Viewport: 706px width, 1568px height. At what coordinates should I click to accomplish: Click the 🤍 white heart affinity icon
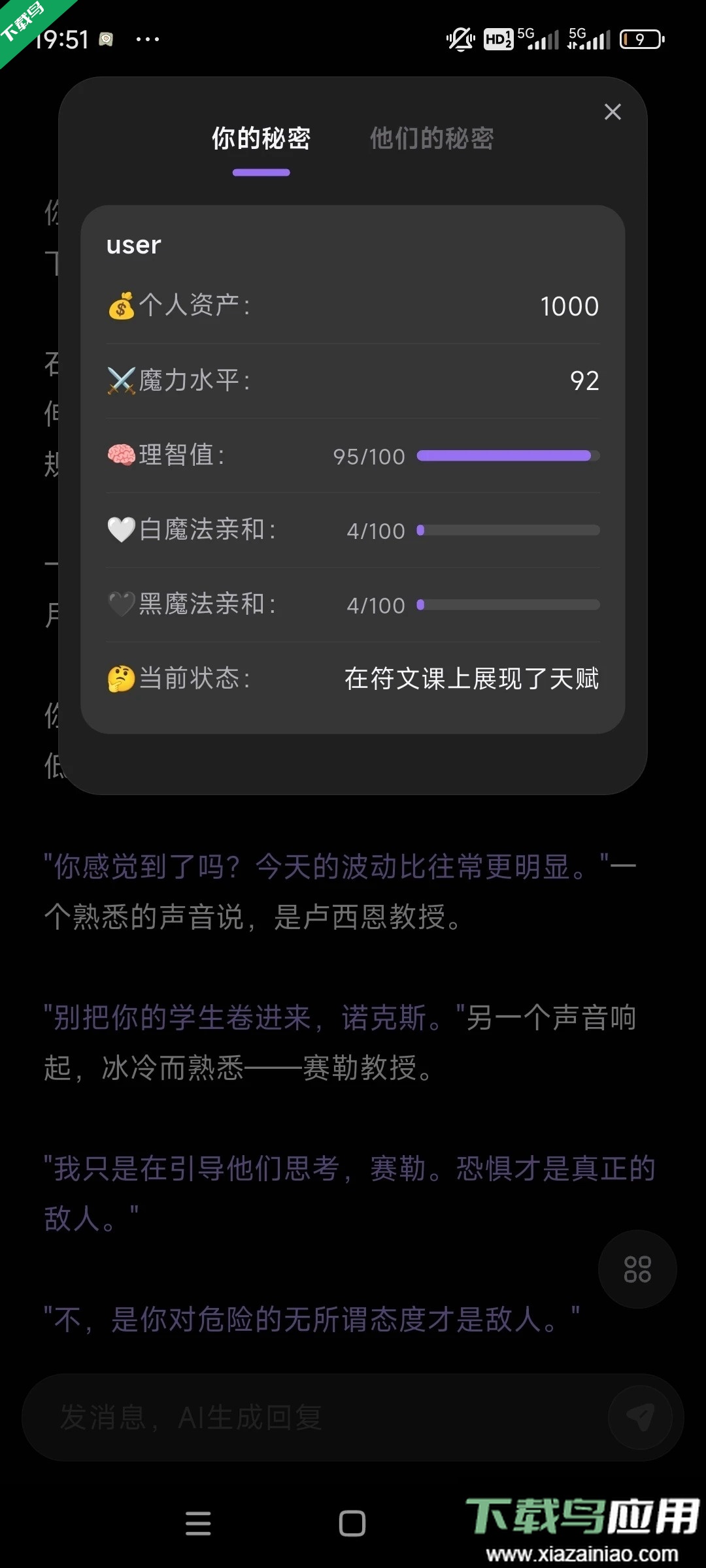(122, 530)
